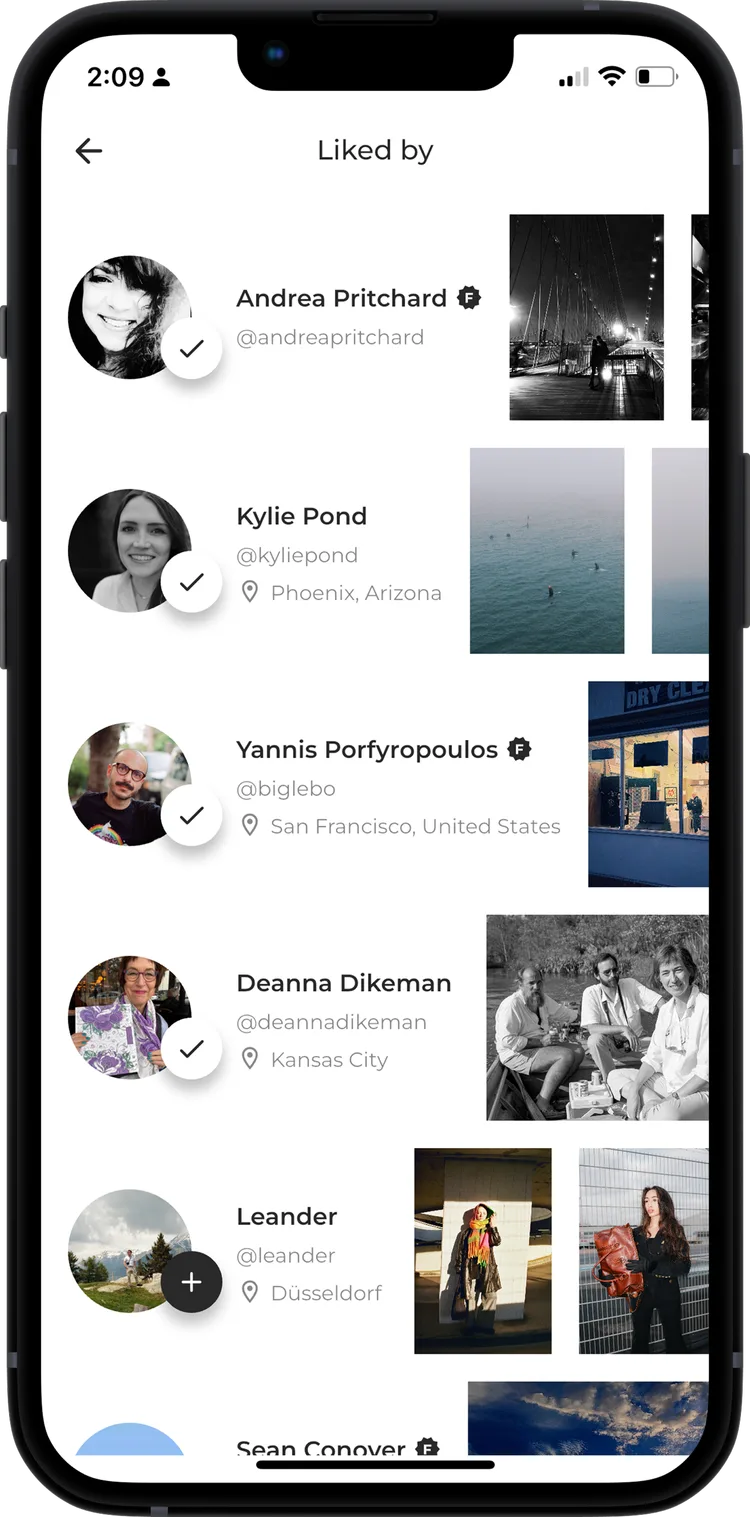Image resolution: width=750 pixels, height=1517 pixels.
Task: Open Kylie Pond's profile
Action: (x=301, y=516)
